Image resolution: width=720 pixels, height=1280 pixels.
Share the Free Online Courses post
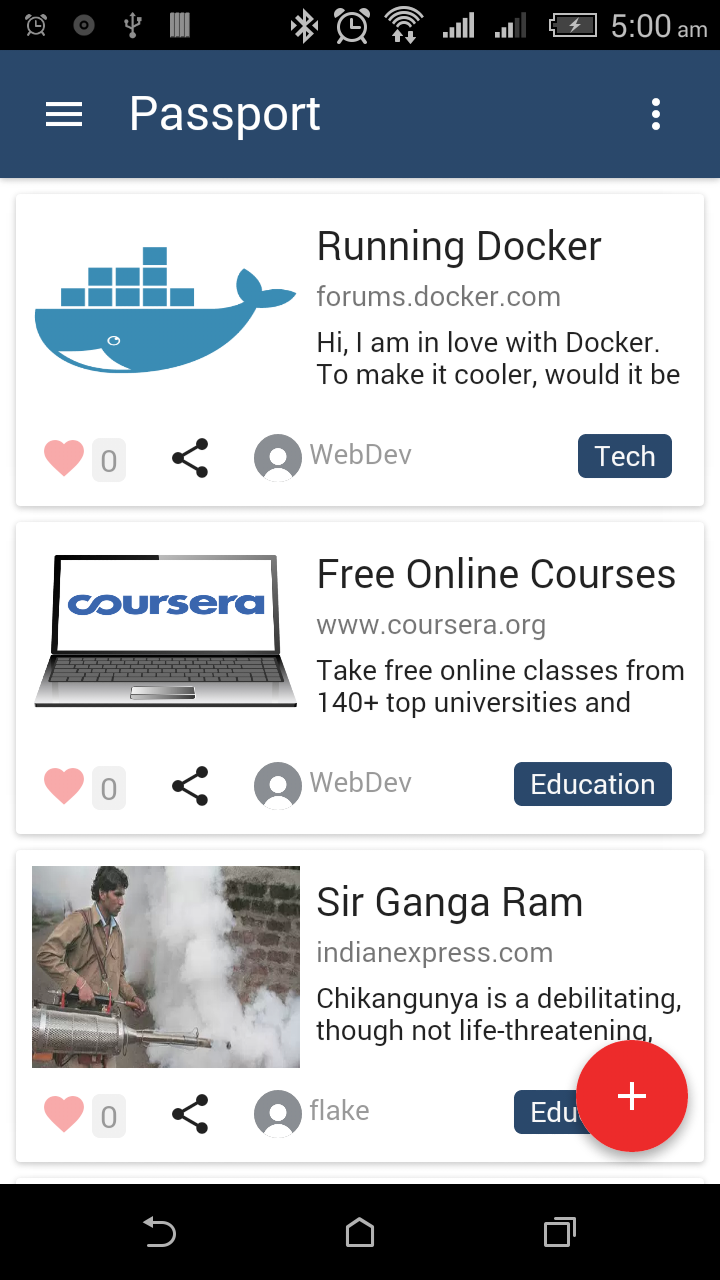(190, 786)
